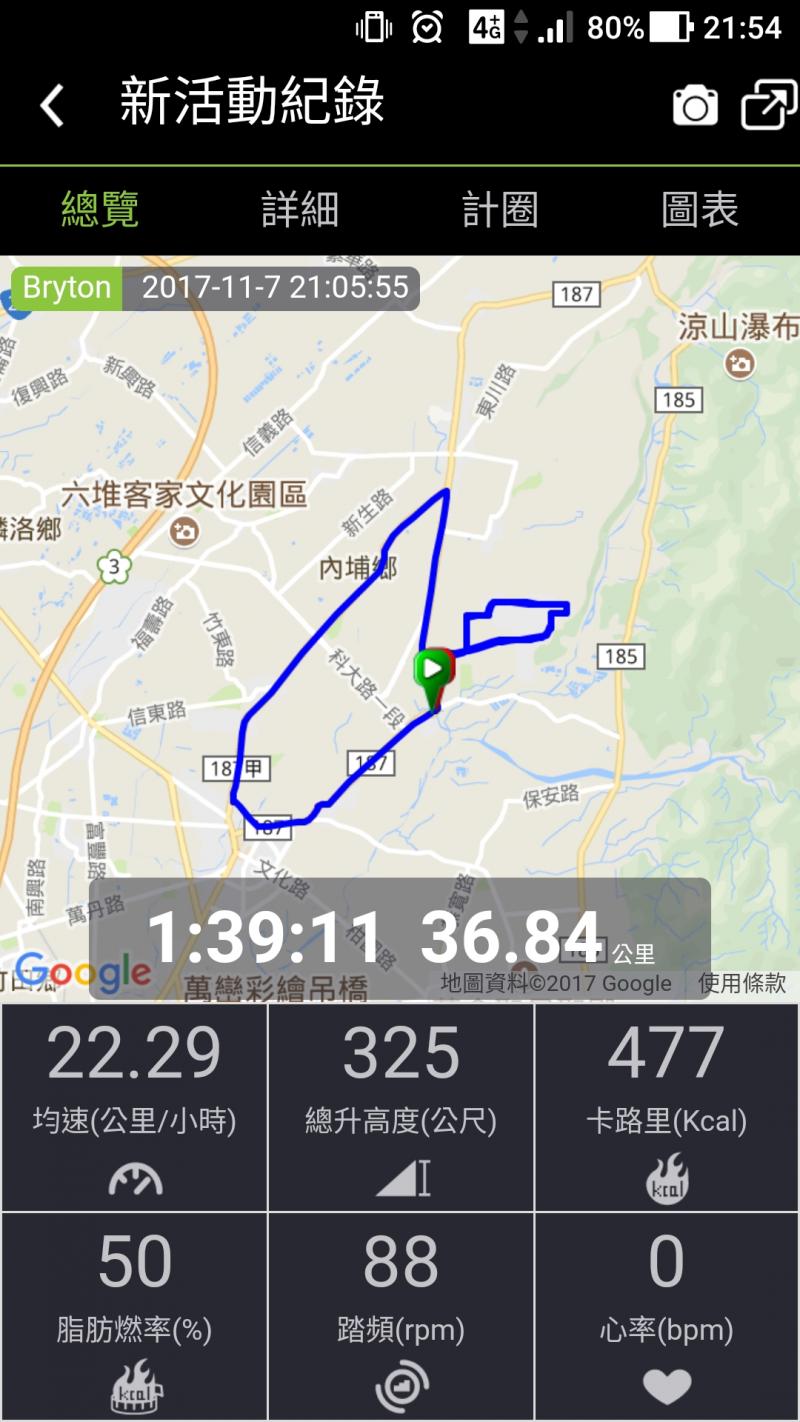The width and height of the screenshot is (800, 1422).
Task: Open the camera icon
Action: 695,105
